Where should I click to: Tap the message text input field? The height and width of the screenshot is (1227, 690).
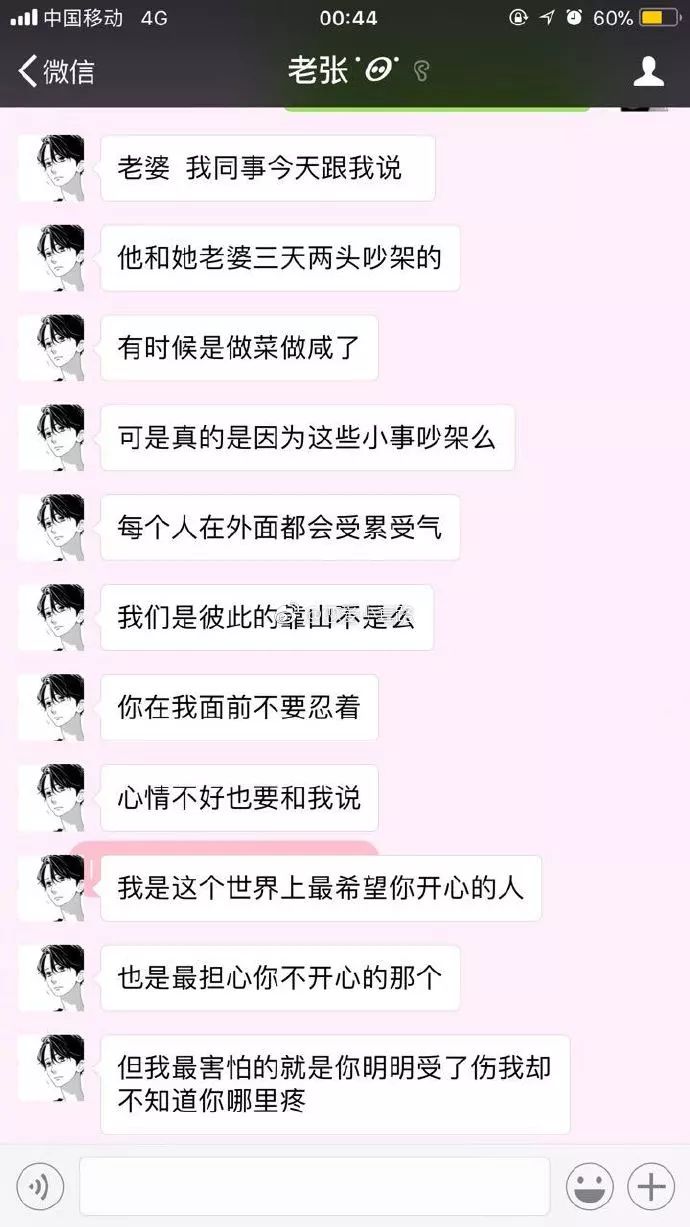tap(314, 1187)
